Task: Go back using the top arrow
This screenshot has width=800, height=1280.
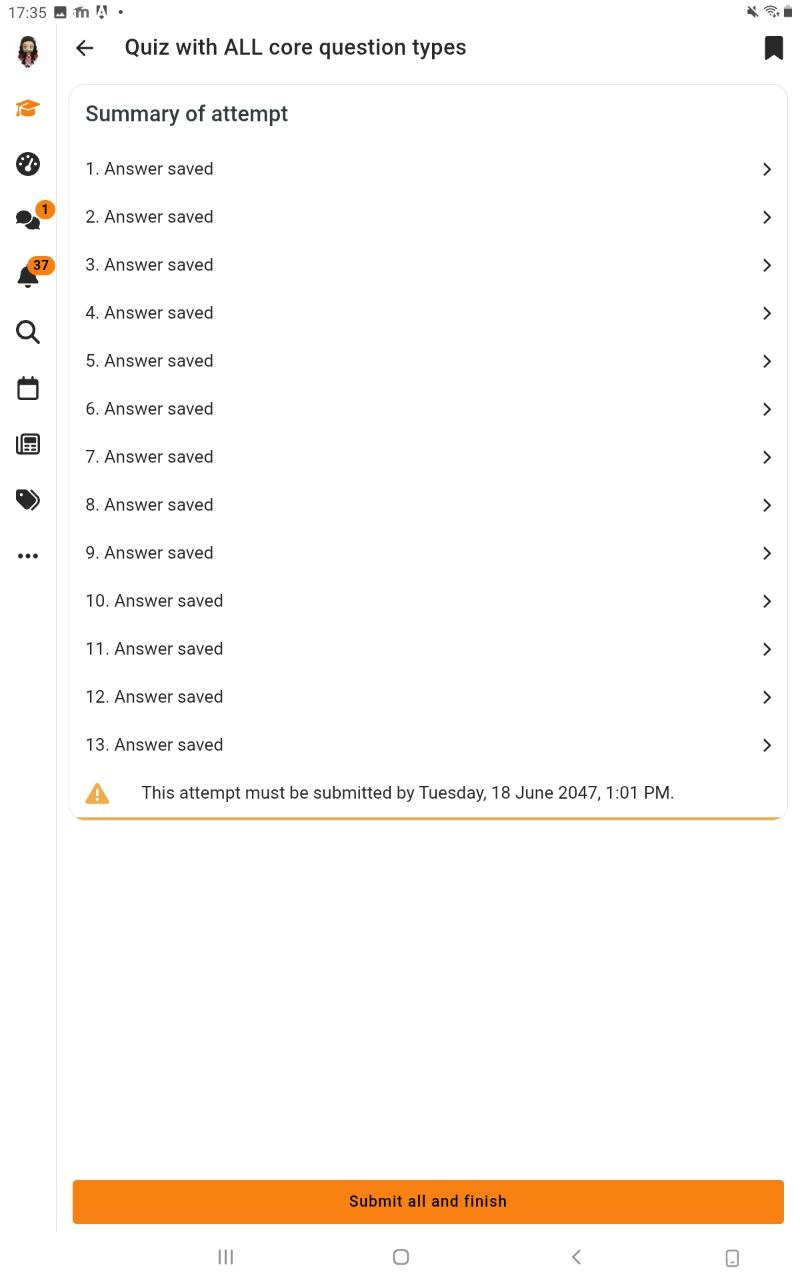Action: coord(84,48)
